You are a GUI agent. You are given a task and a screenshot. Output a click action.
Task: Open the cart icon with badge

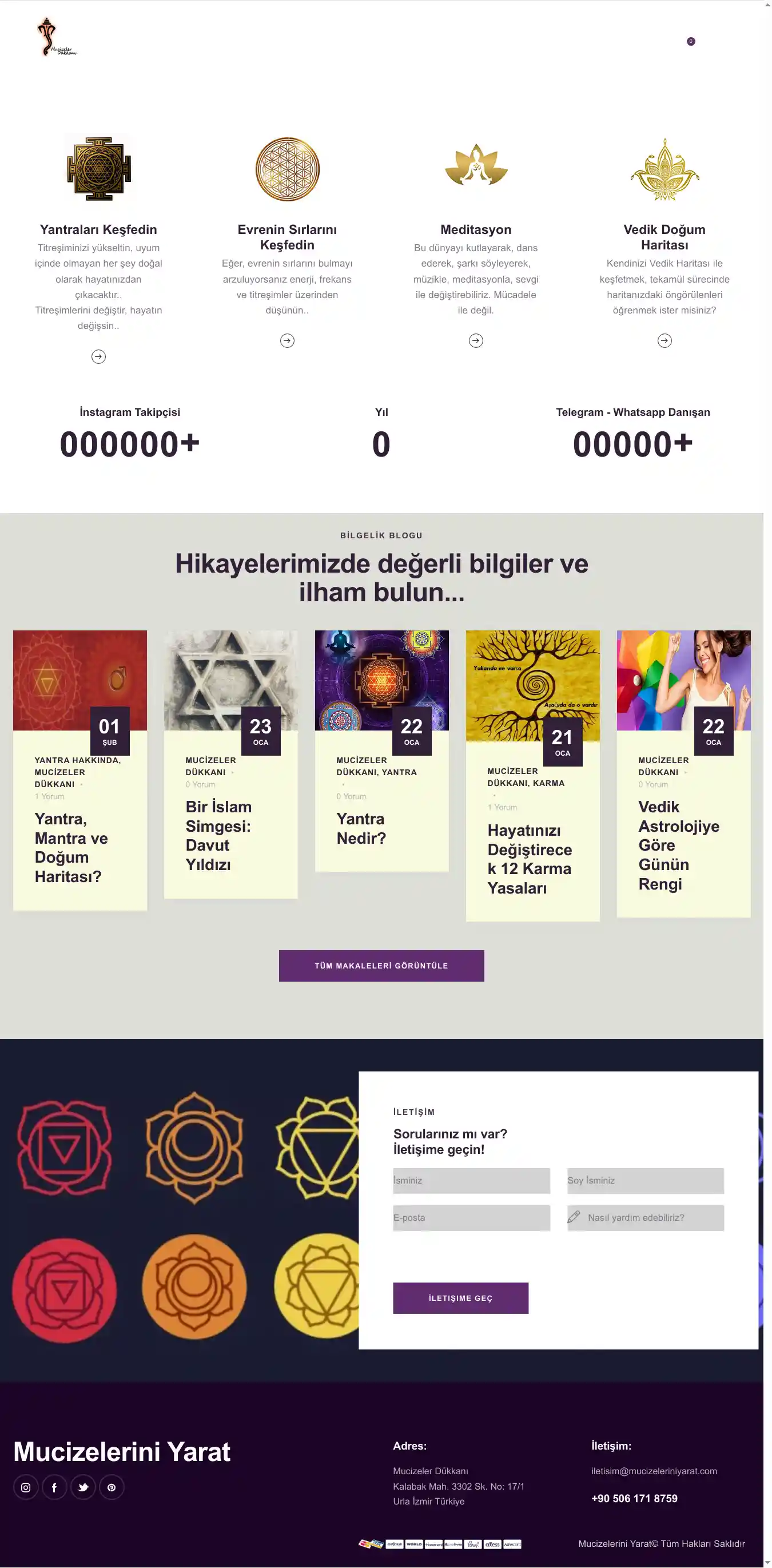click(689, 42)
